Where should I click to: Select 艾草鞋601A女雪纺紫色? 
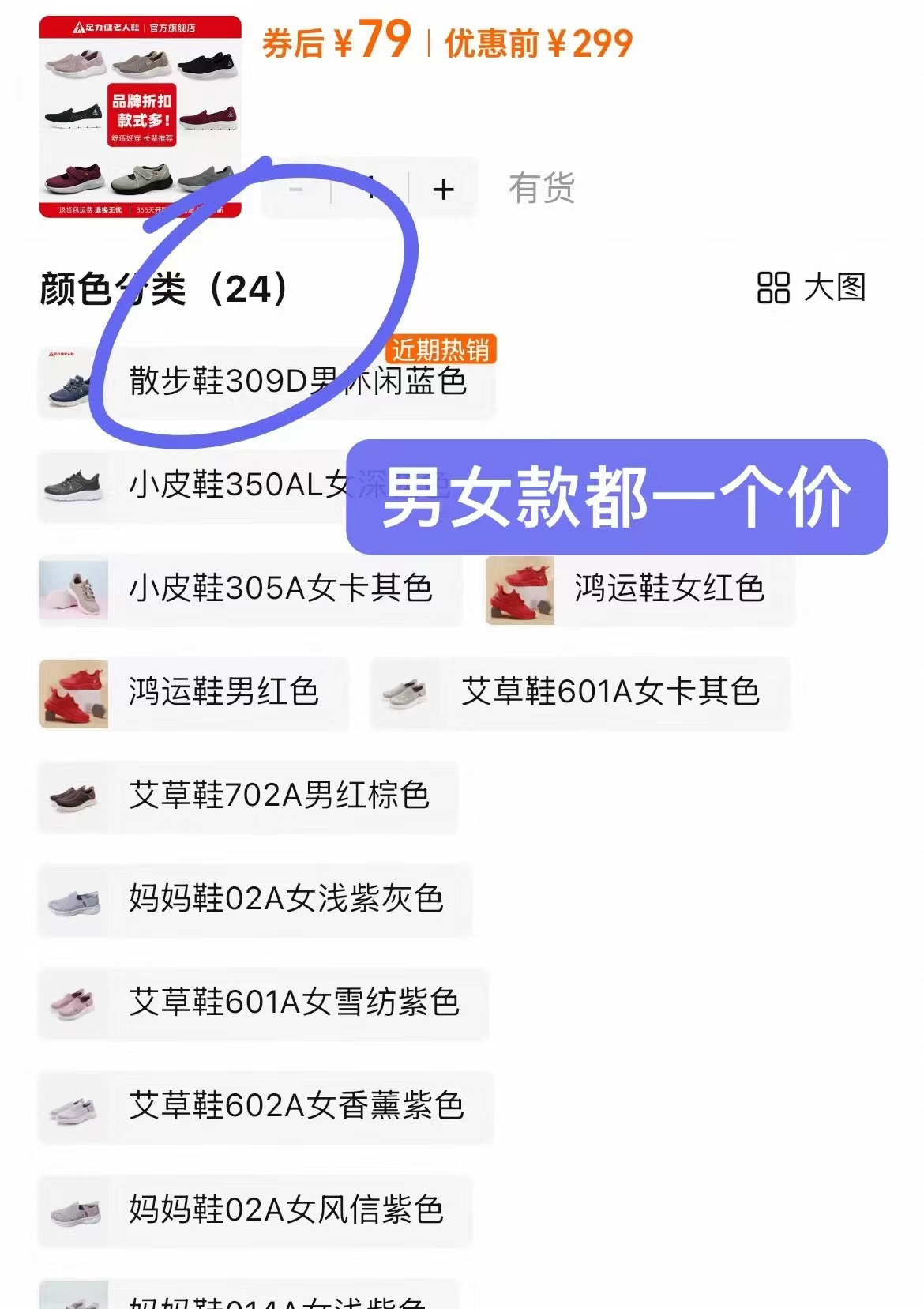pyautogui.click(x=263, y=1003)
